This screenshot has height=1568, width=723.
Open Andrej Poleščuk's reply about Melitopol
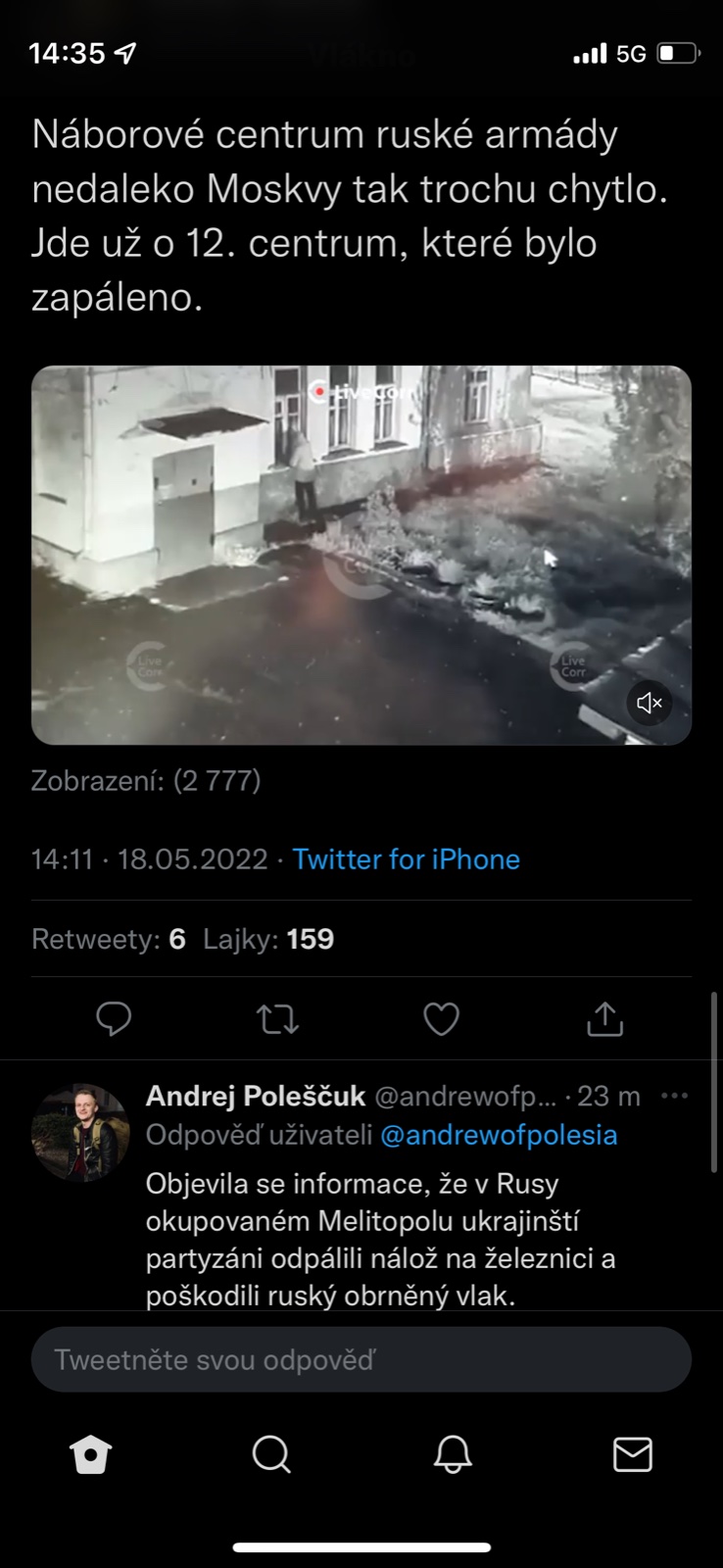coord(380,1240)
